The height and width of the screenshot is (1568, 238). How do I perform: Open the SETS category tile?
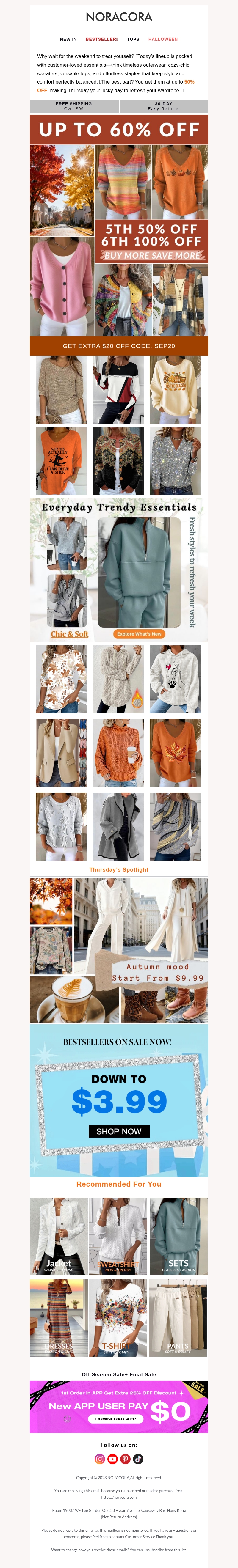pyautogui.click(x=178, y=1236)
